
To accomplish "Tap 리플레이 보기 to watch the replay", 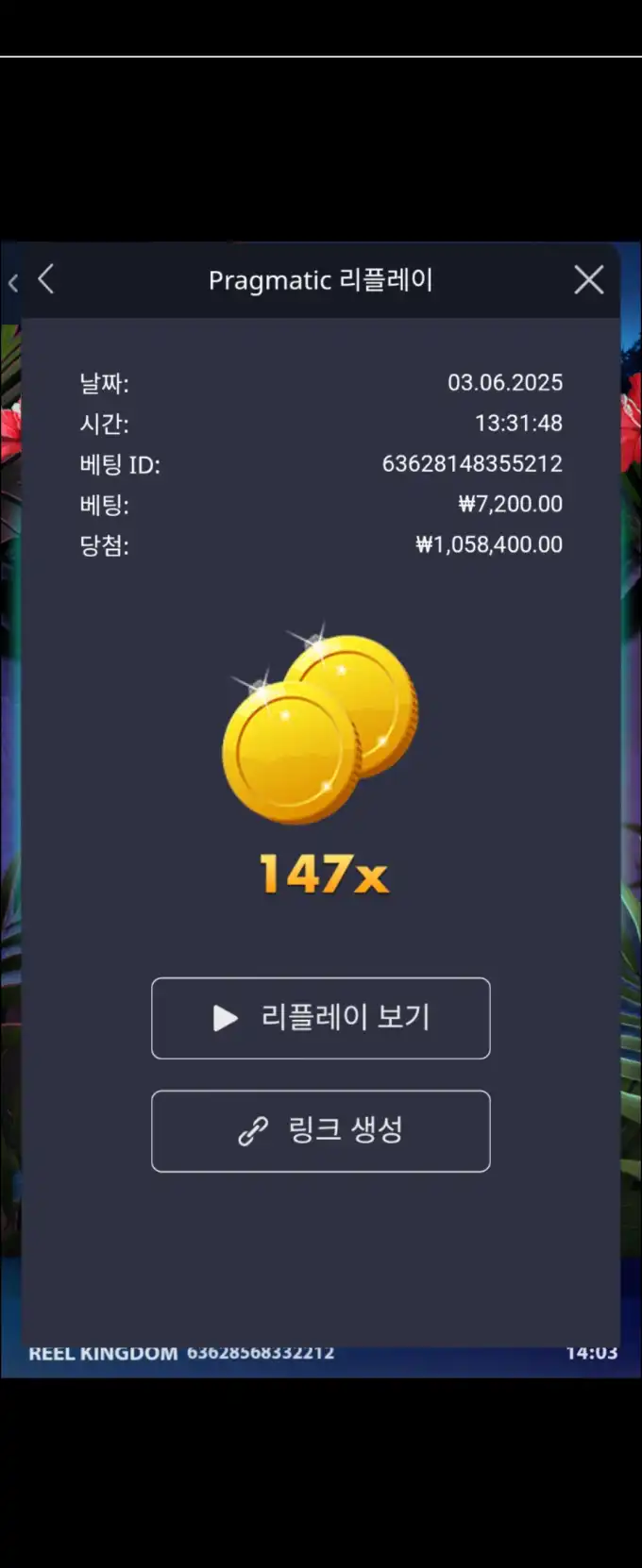I will click(x=321, y=1018).
